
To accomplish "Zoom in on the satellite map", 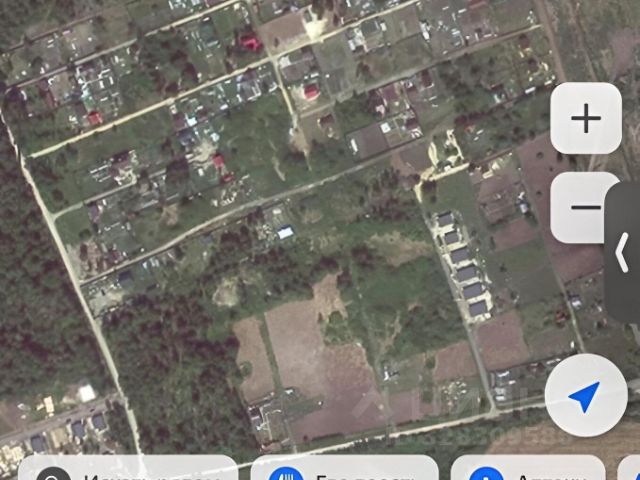I will [x=586, y=119].
